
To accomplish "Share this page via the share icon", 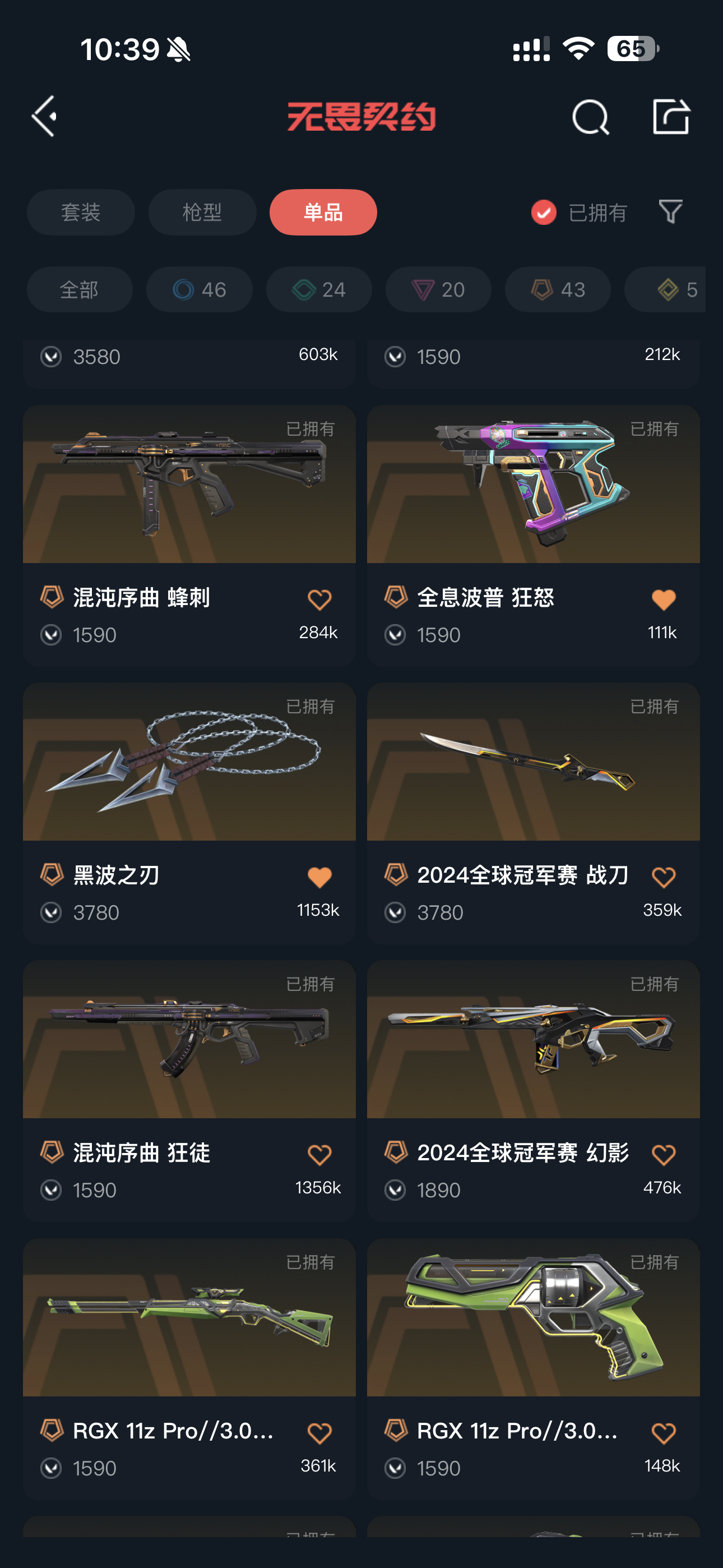I will [x=671, y=116].
